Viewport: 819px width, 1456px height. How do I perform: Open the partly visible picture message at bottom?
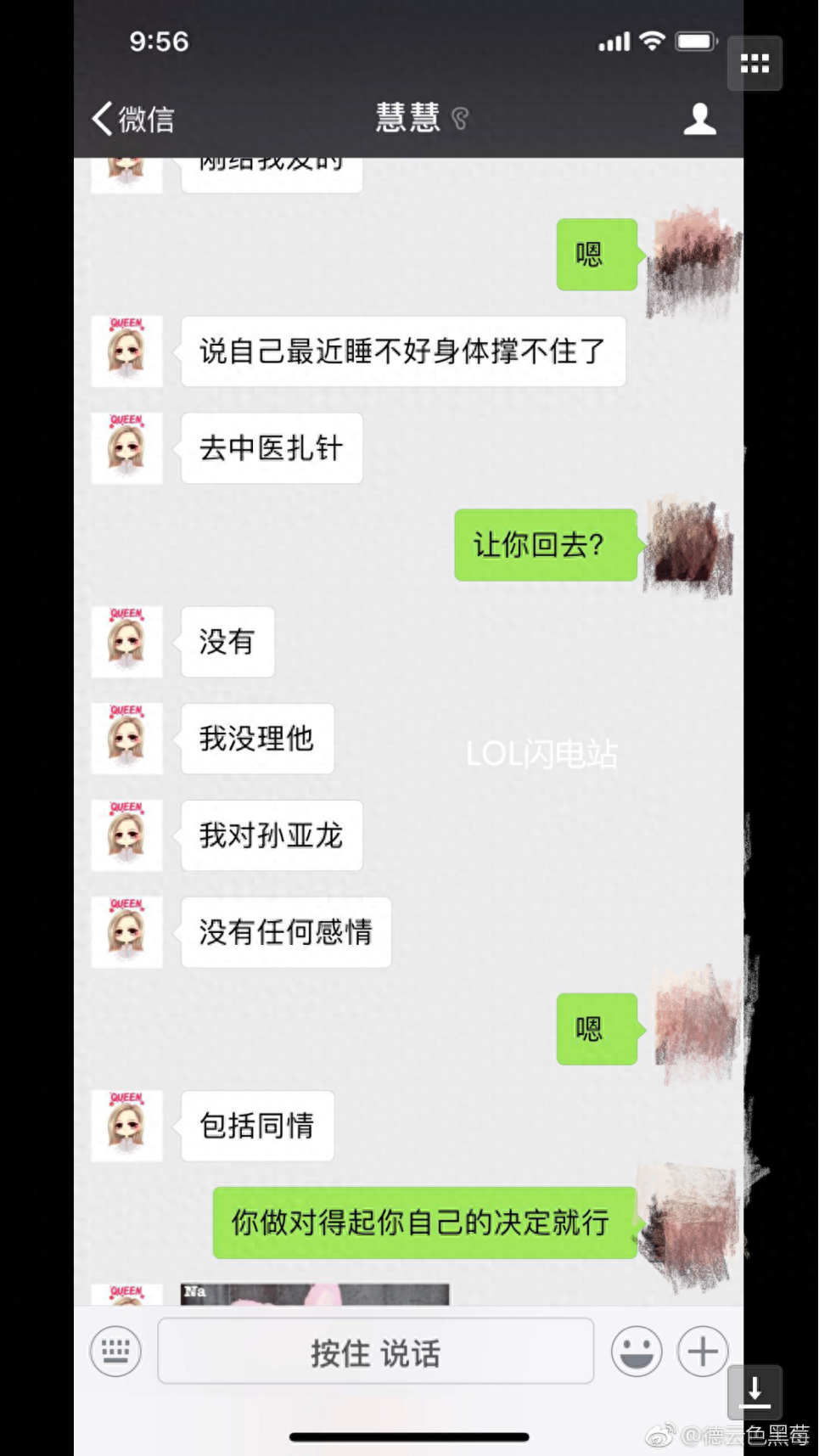click(x=315, y=1295)
